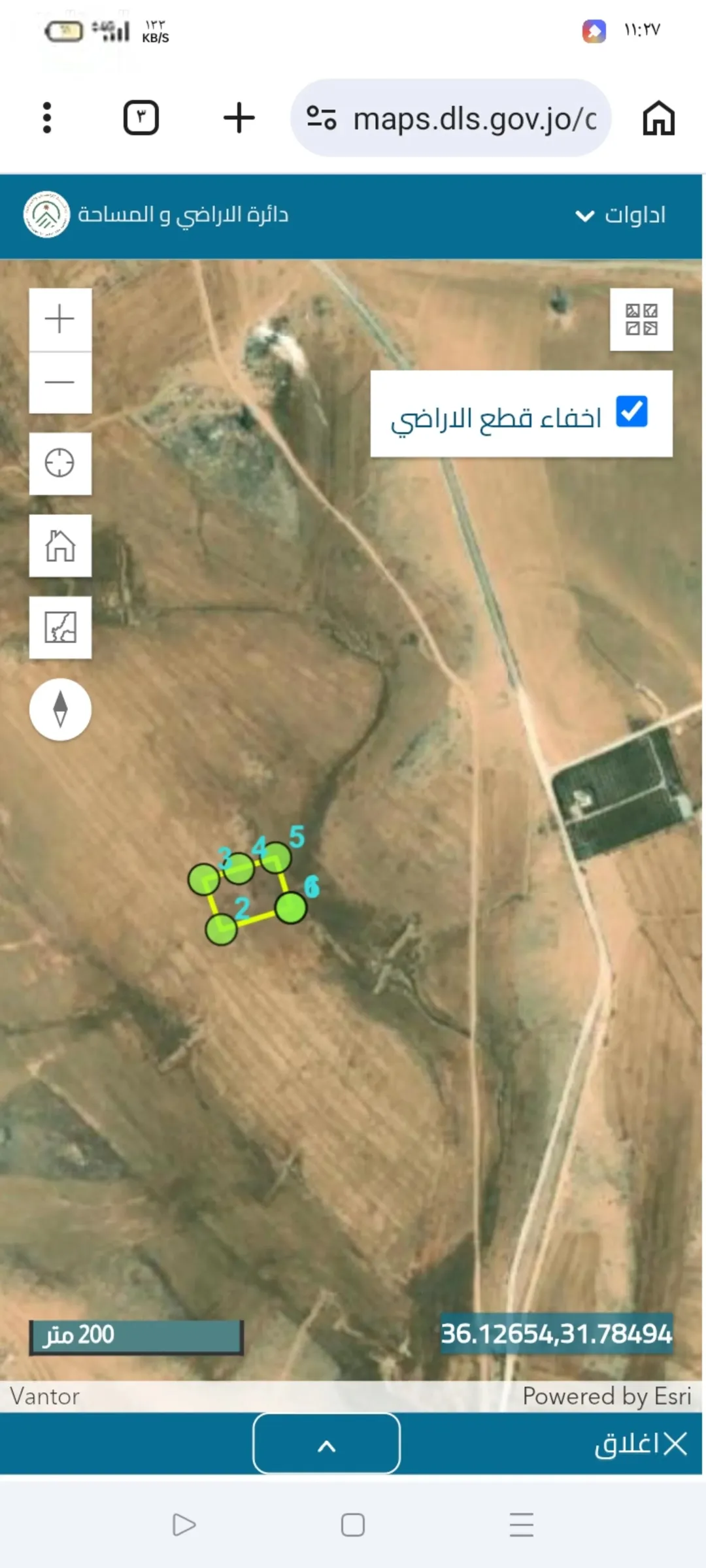Expand the ادوات tools dropdown
The height and width of the screenshot is (1568, 706).
(620, 215)
